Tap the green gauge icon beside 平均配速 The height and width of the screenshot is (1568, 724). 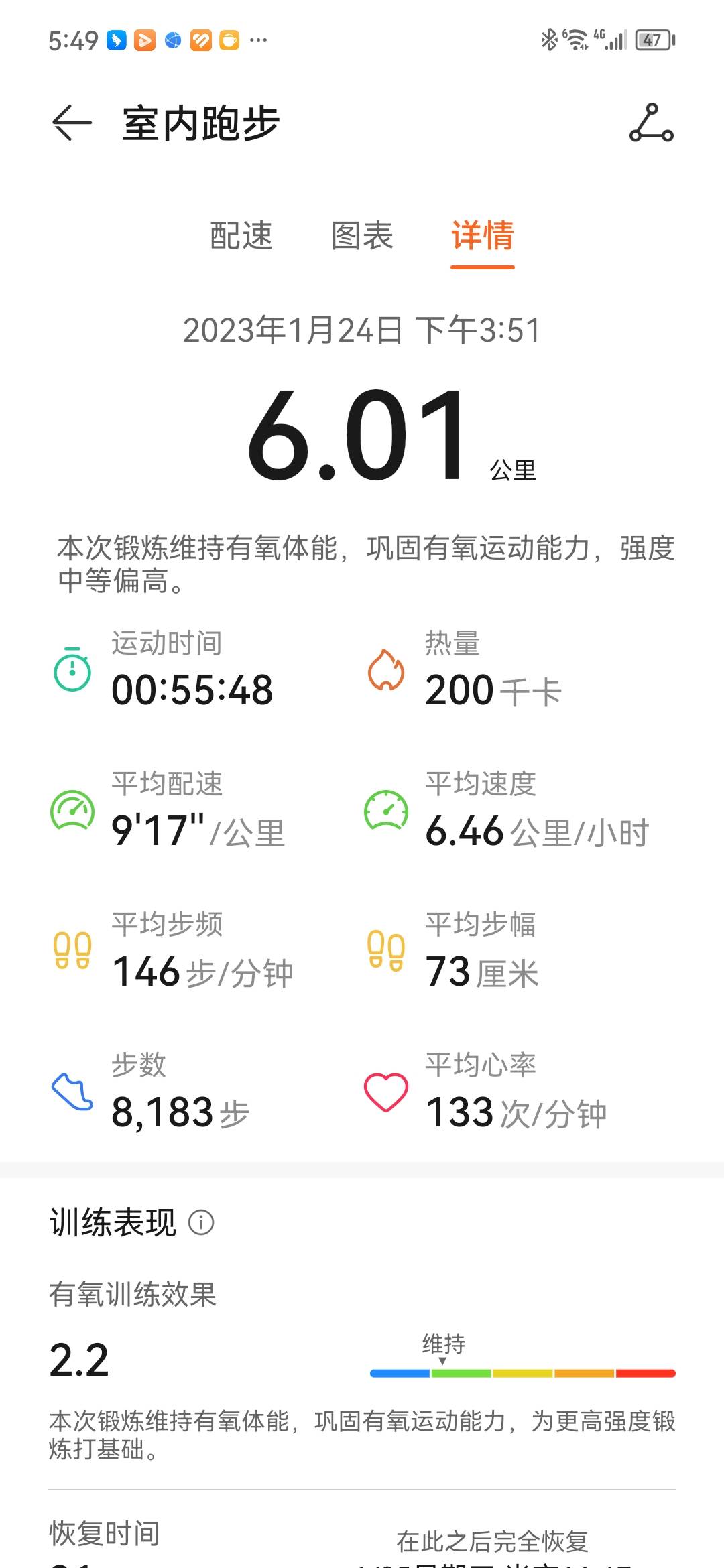74,809
